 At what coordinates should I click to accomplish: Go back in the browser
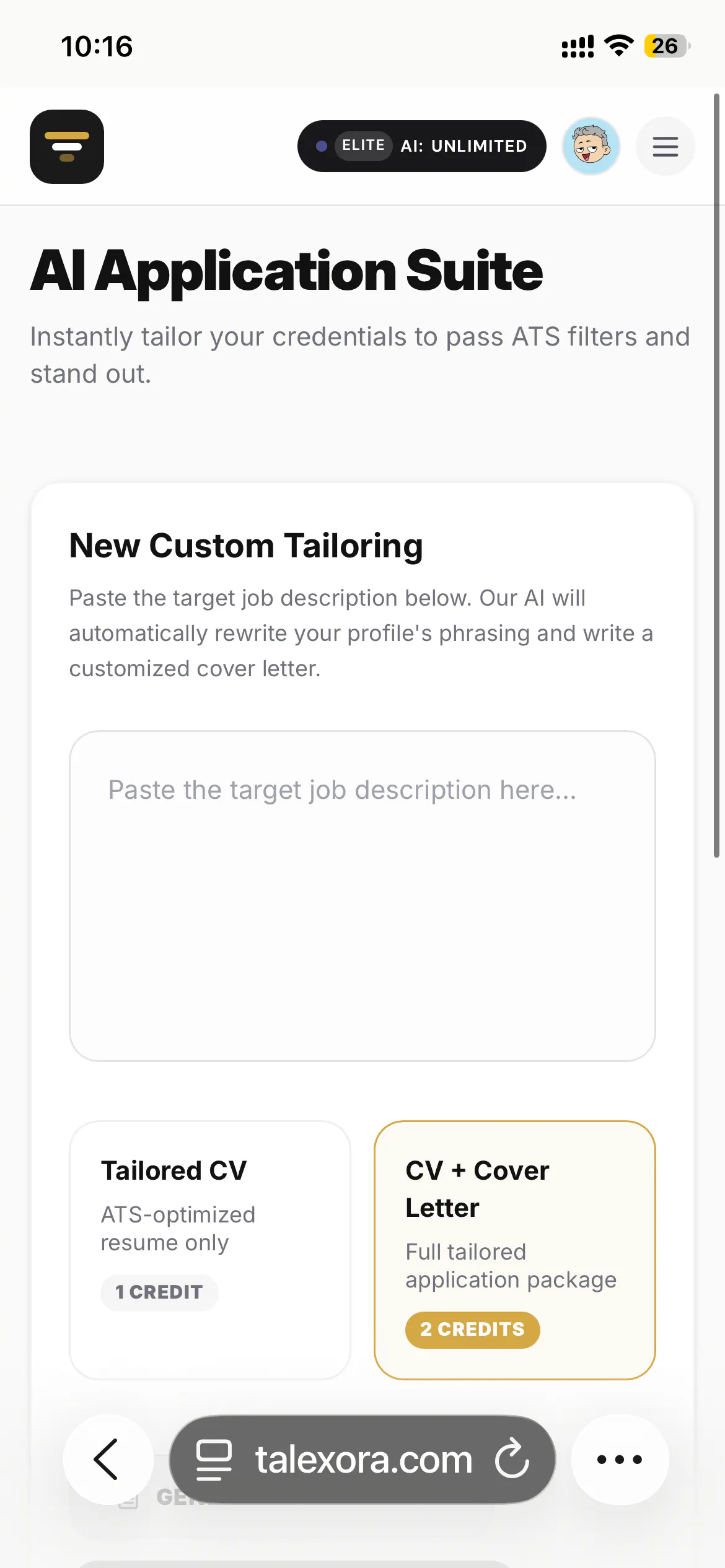[x=108, y=1460]
